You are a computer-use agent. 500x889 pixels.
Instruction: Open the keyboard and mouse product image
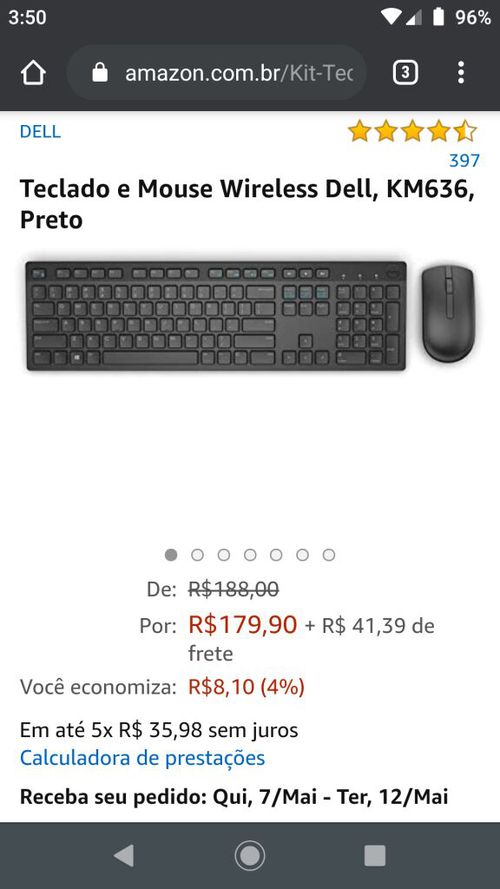click(249, 315)
